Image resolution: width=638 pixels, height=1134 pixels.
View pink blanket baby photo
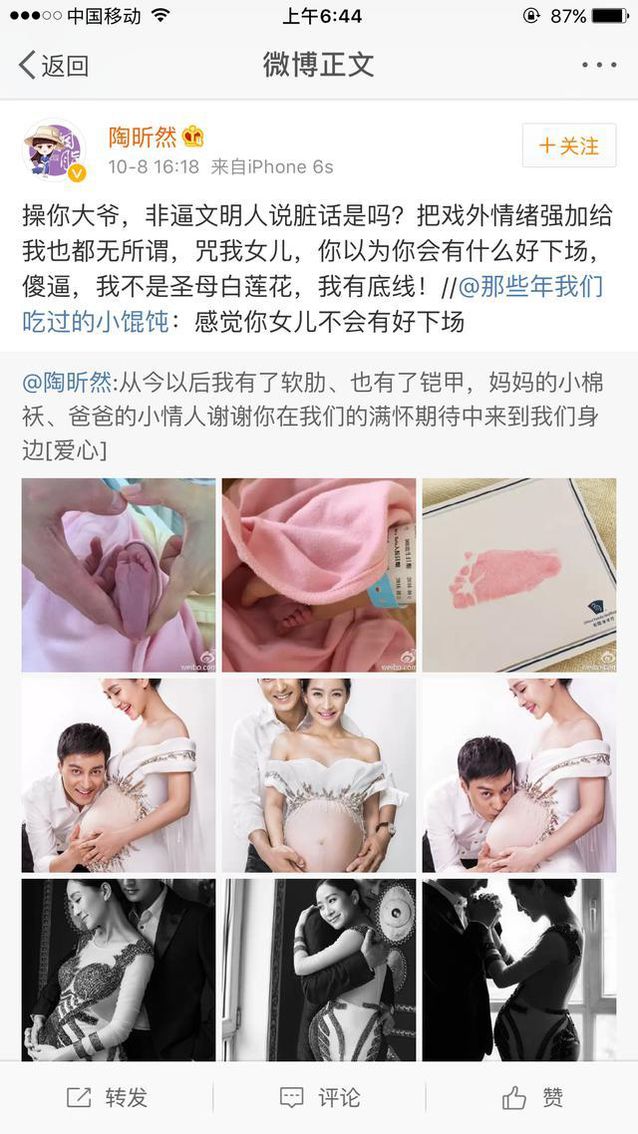(x=318, y=575)
